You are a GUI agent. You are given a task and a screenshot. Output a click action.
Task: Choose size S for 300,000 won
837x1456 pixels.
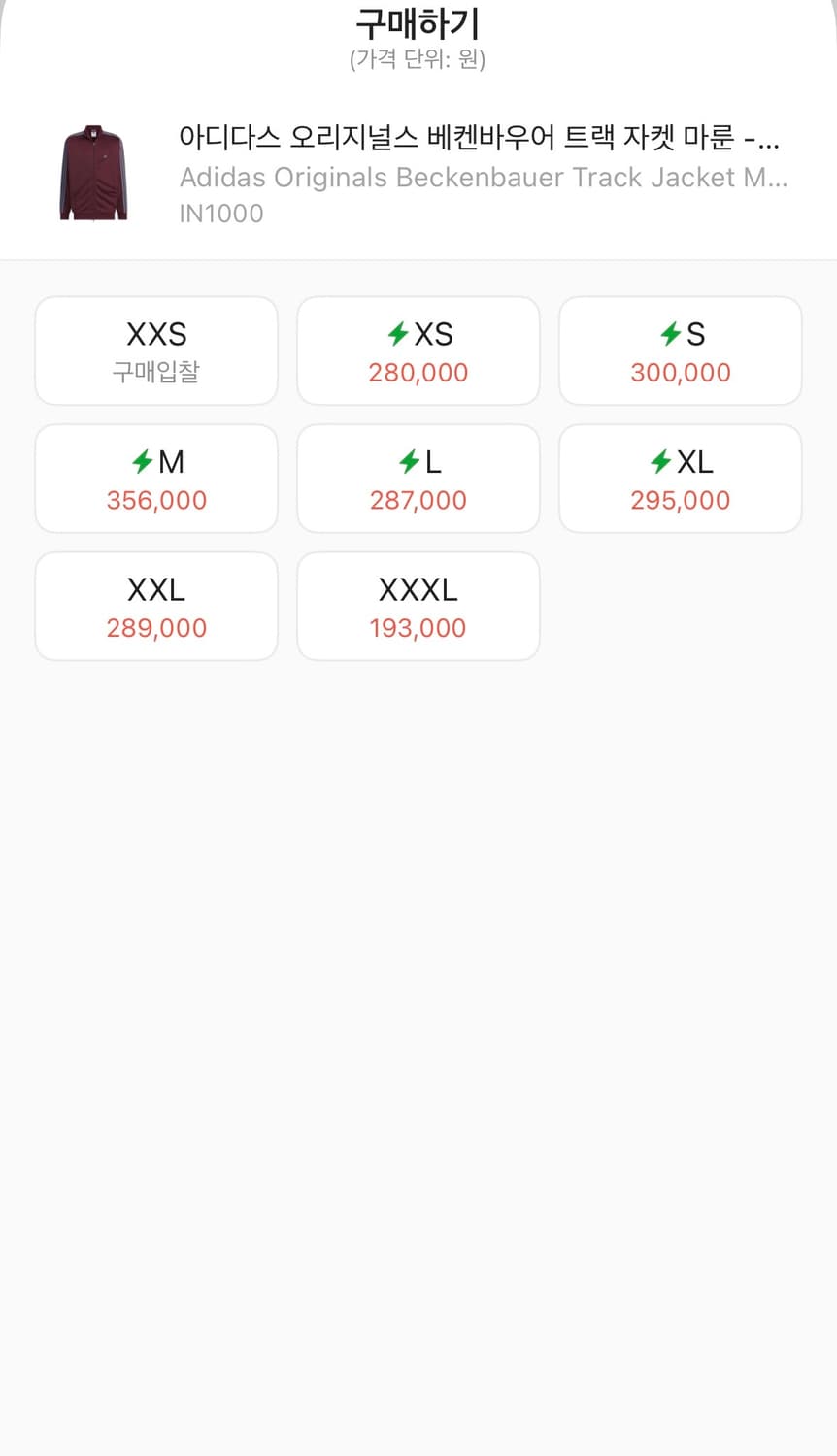pos(680,350)
